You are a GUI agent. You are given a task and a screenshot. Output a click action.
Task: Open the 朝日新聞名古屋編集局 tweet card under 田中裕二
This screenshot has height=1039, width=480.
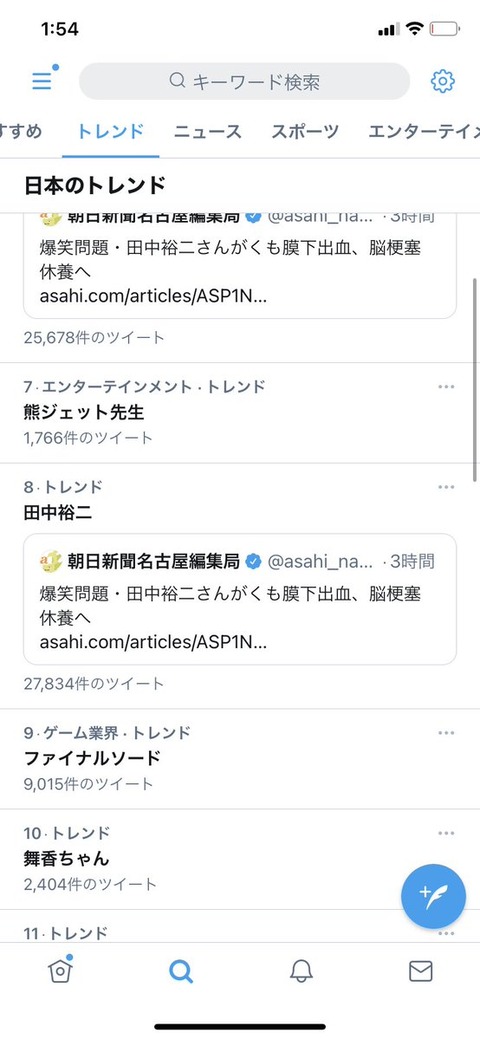[240, 600]
